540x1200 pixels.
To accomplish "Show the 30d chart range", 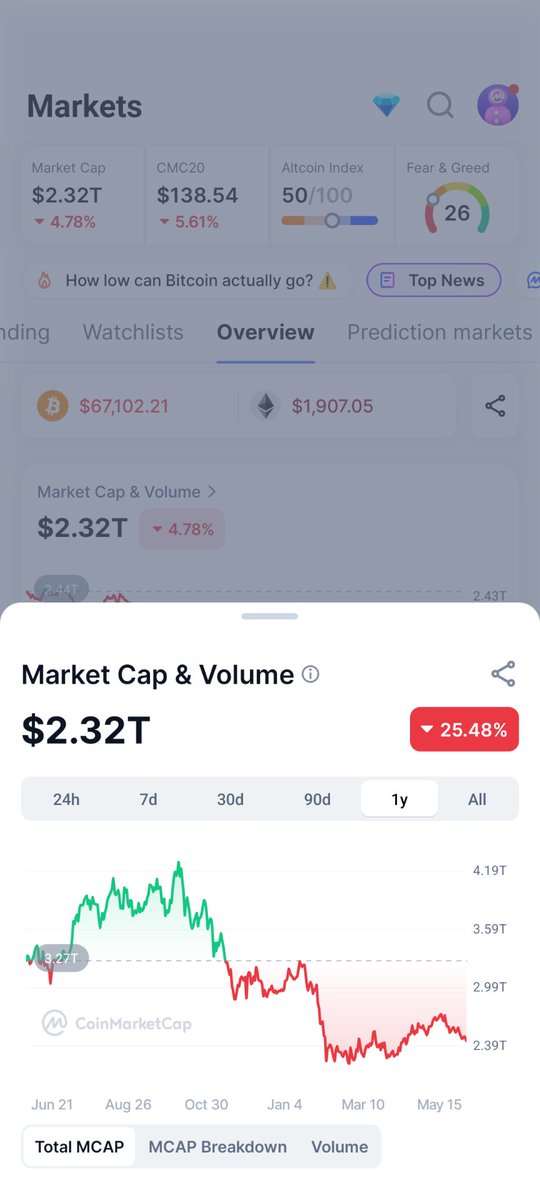I will (x=230, y=799).
